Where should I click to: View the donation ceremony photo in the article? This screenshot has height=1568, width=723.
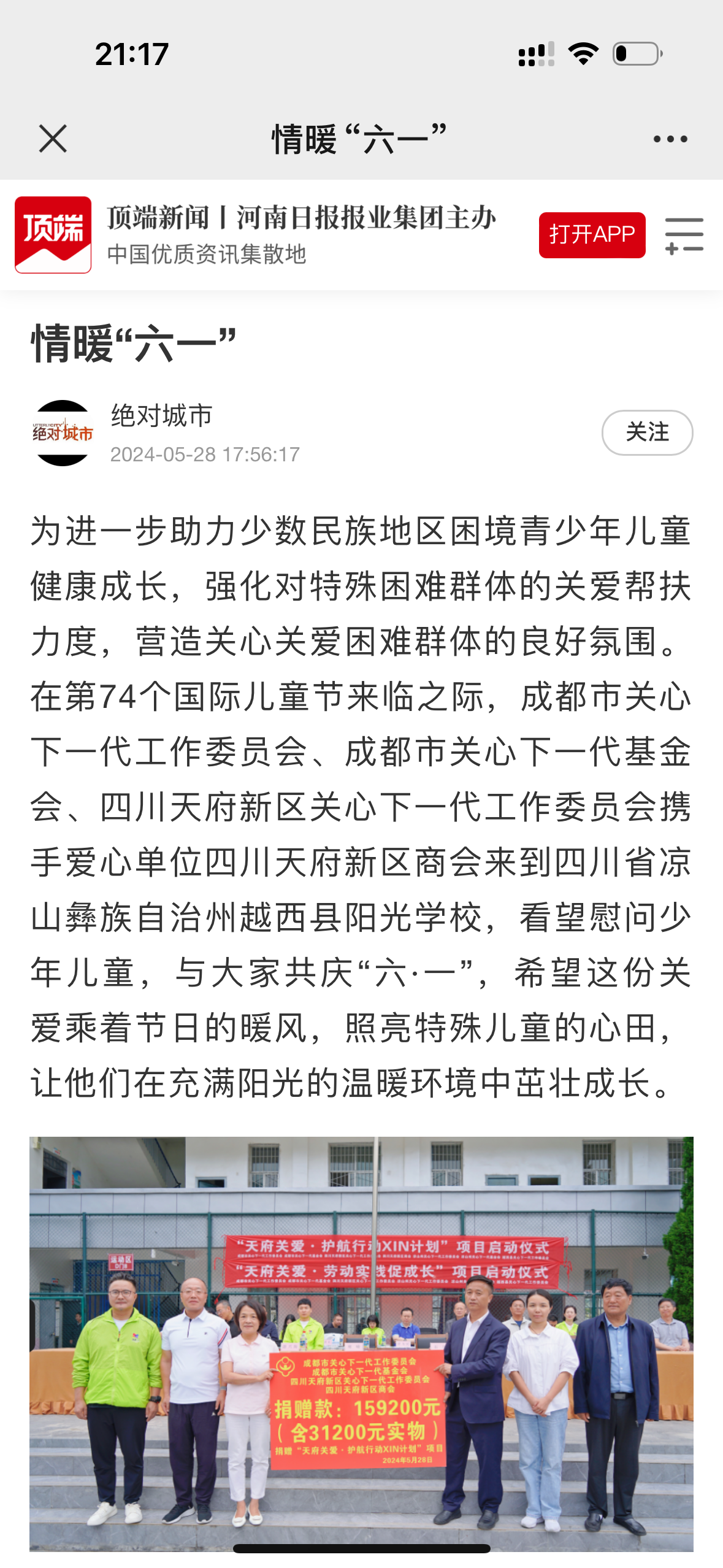click(x=361, y=1343)
